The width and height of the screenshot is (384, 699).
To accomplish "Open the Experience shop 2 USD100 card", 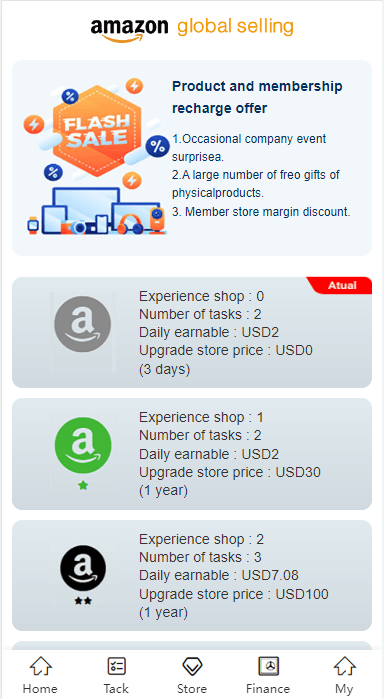I will (192, 575).
